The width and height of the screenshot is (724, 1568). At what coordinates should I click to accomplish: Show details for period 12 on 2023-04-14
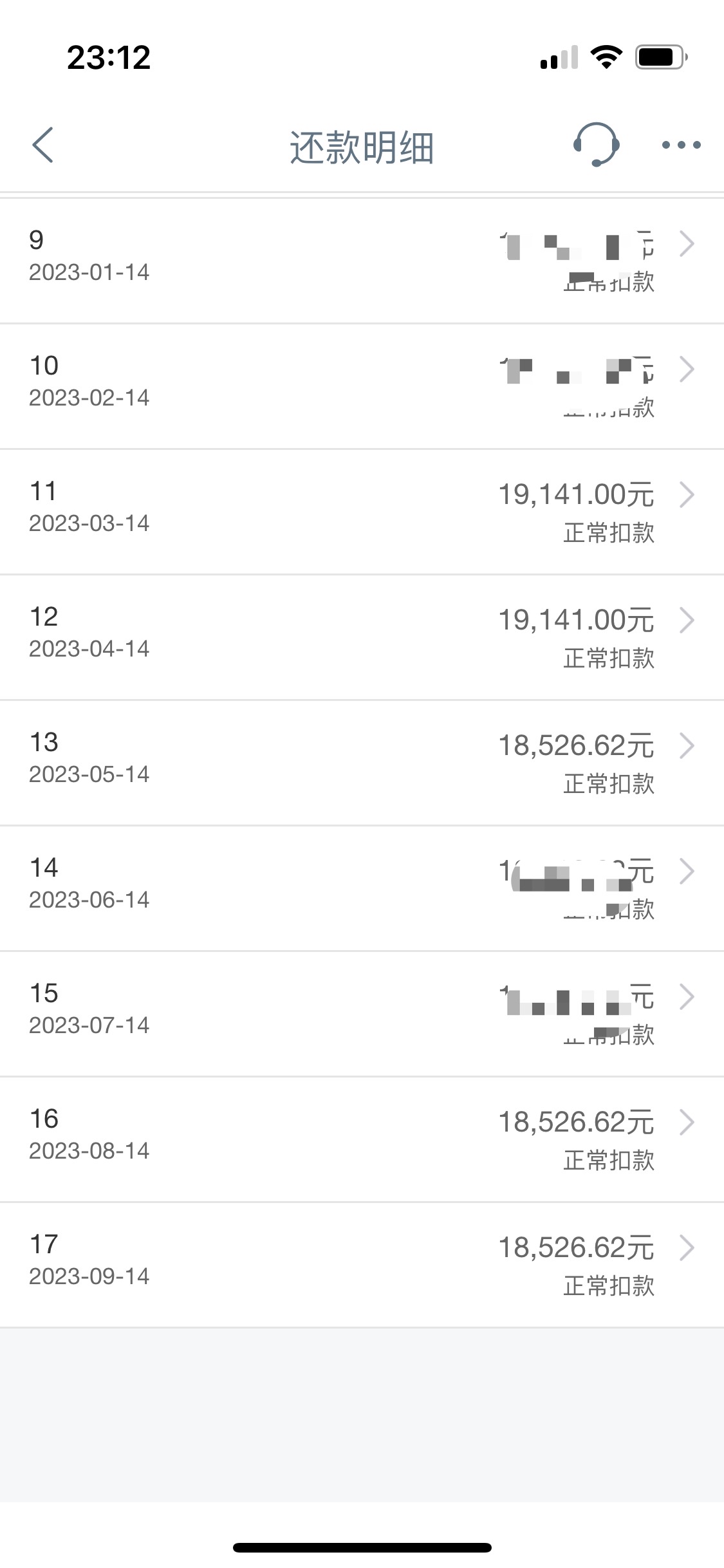click(x=362, y=636)
